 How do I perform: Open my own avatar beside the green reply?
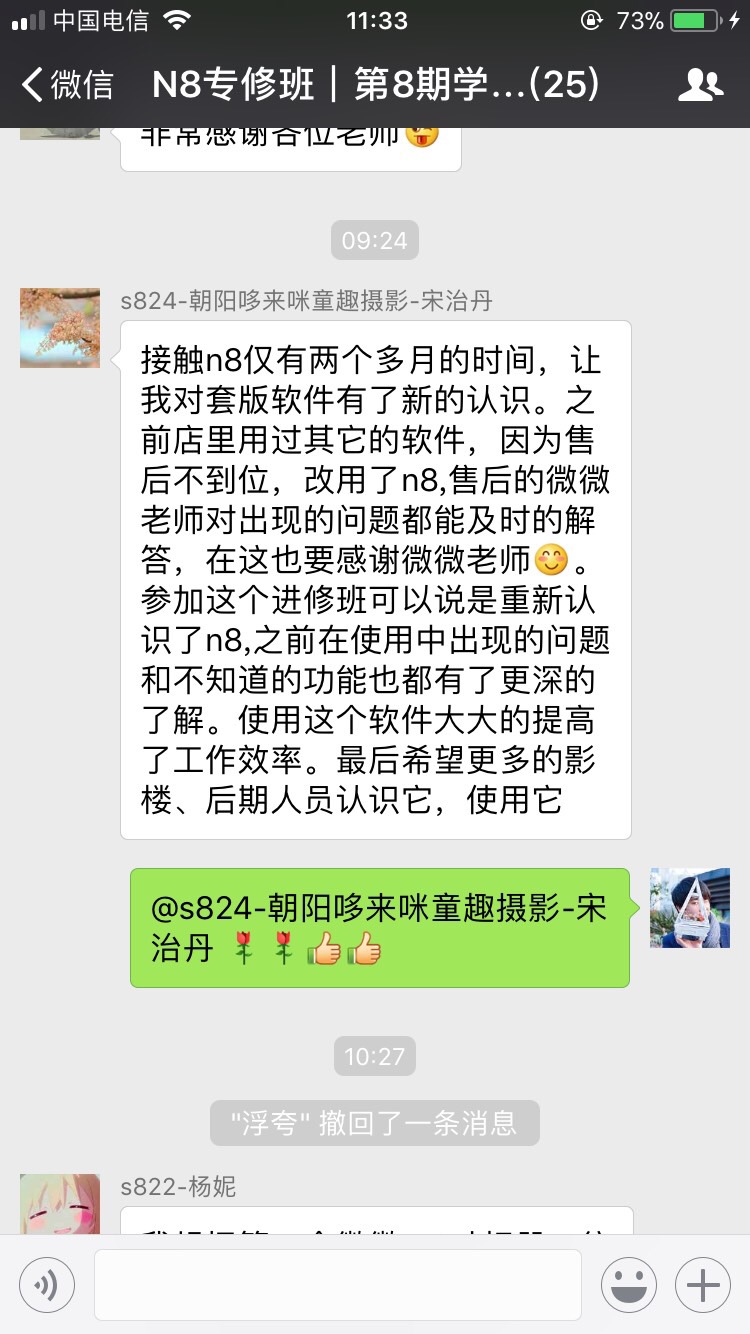690,908
